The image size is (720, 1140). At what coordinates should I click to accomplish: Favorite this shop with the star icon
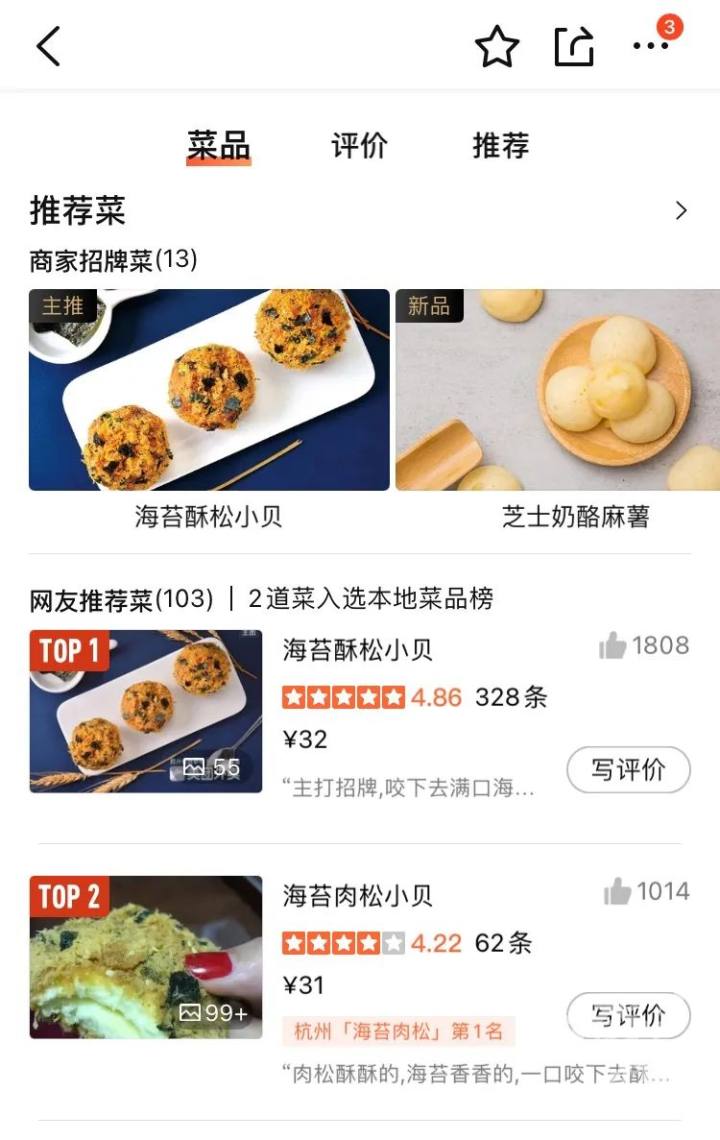pos(496,46)
